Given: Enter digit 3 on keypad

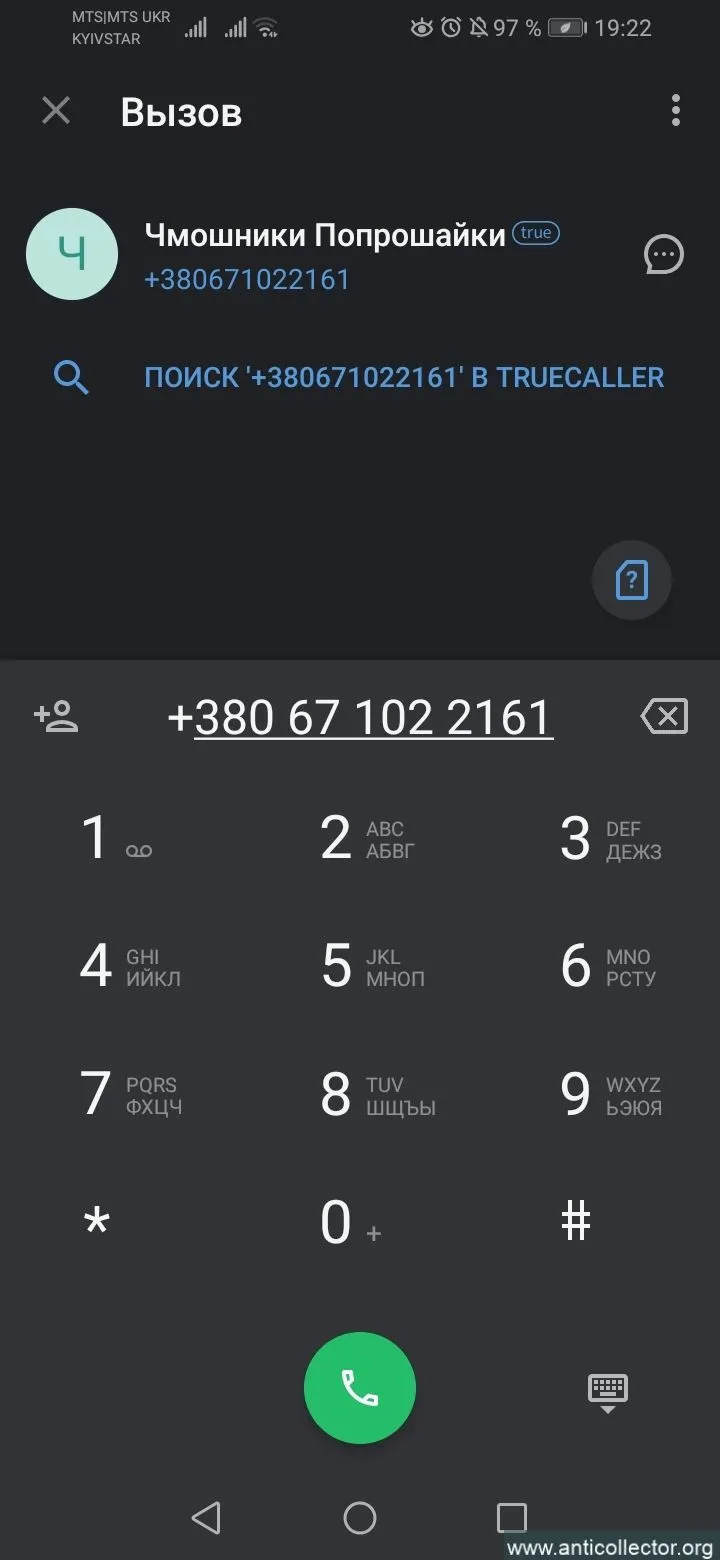Looking at the screenshot, I should pos(605,838).
